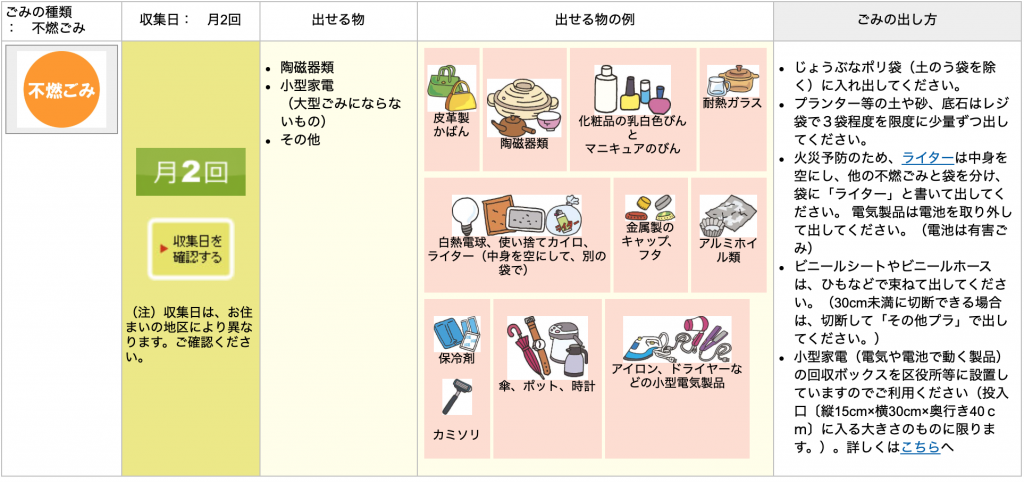Open the ライター link
Screen dimensions: 1024x482
(926, 158)
